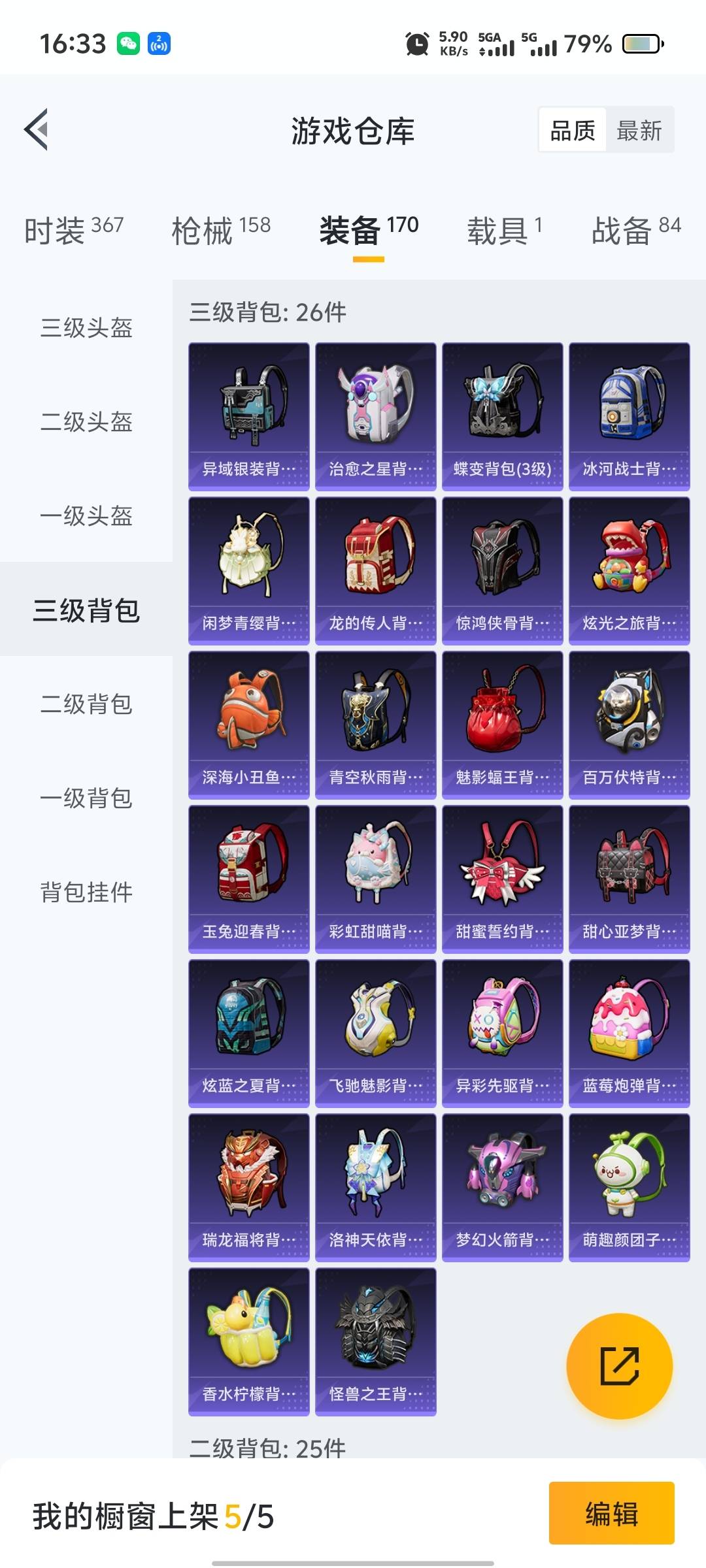This screenshot has width=706, height=1568.
Task: View 龙的传人背包 item
Action: (x=375, y=570)
